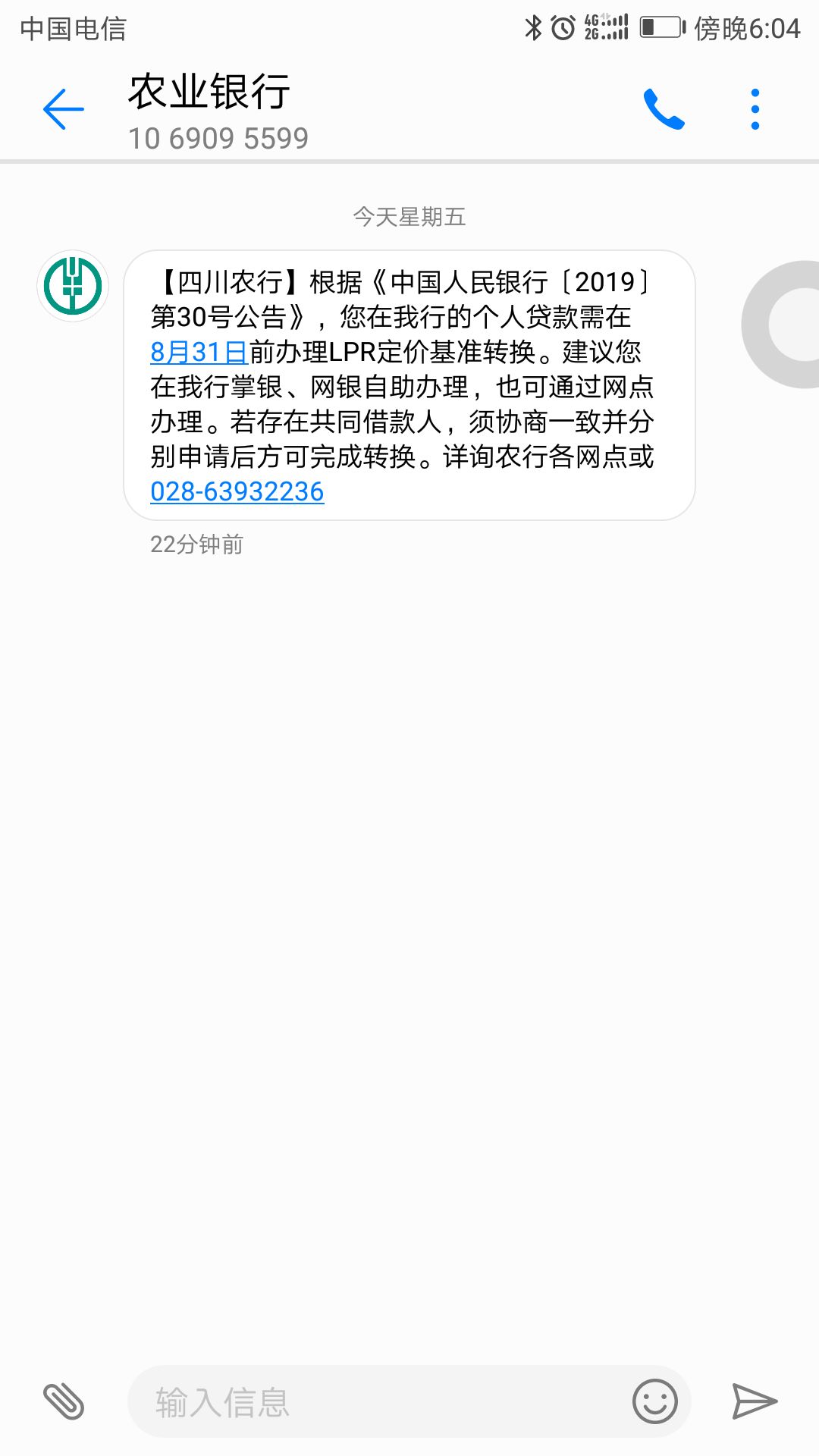Go back to the message list

click(64, 109)
